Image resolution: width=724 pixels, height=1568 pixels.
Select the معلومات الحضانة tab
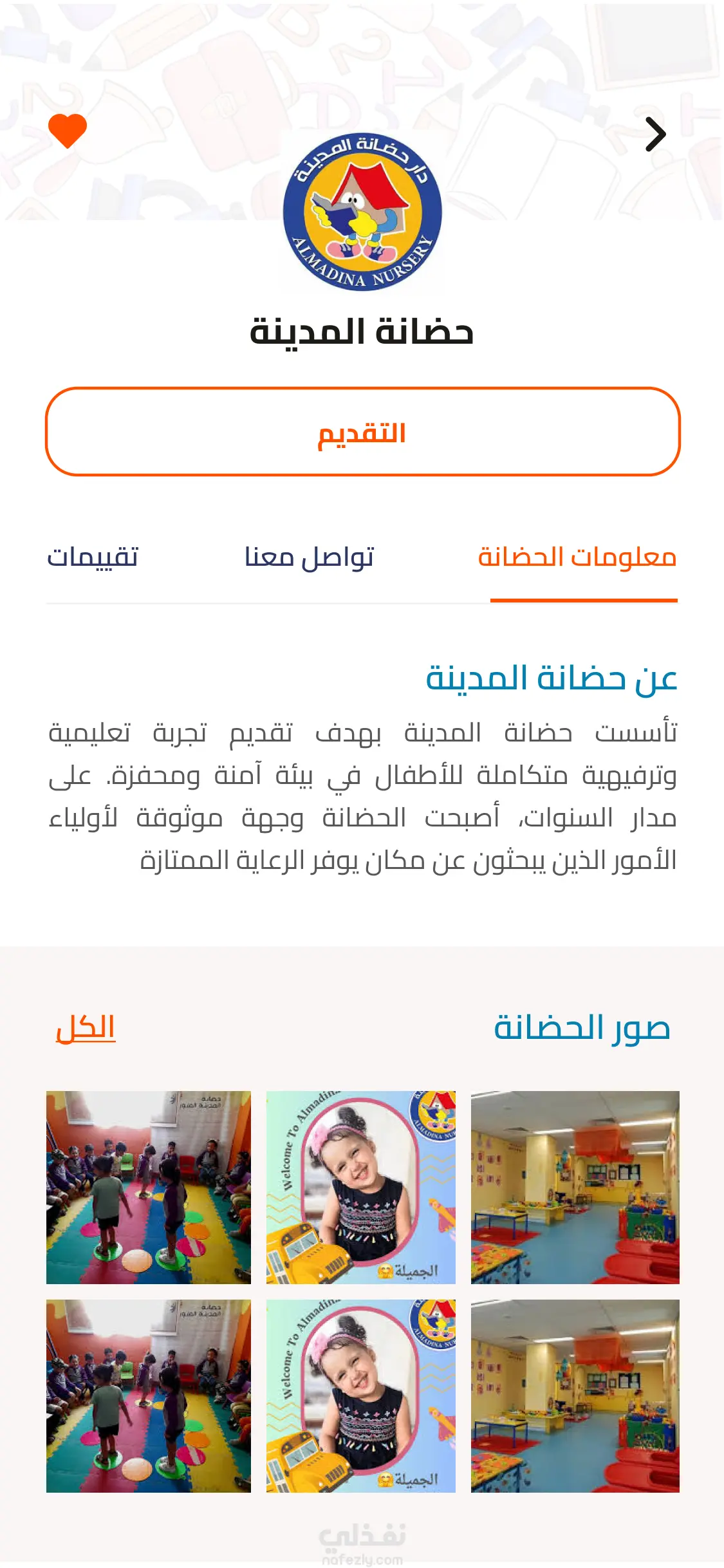pos(577,557)
